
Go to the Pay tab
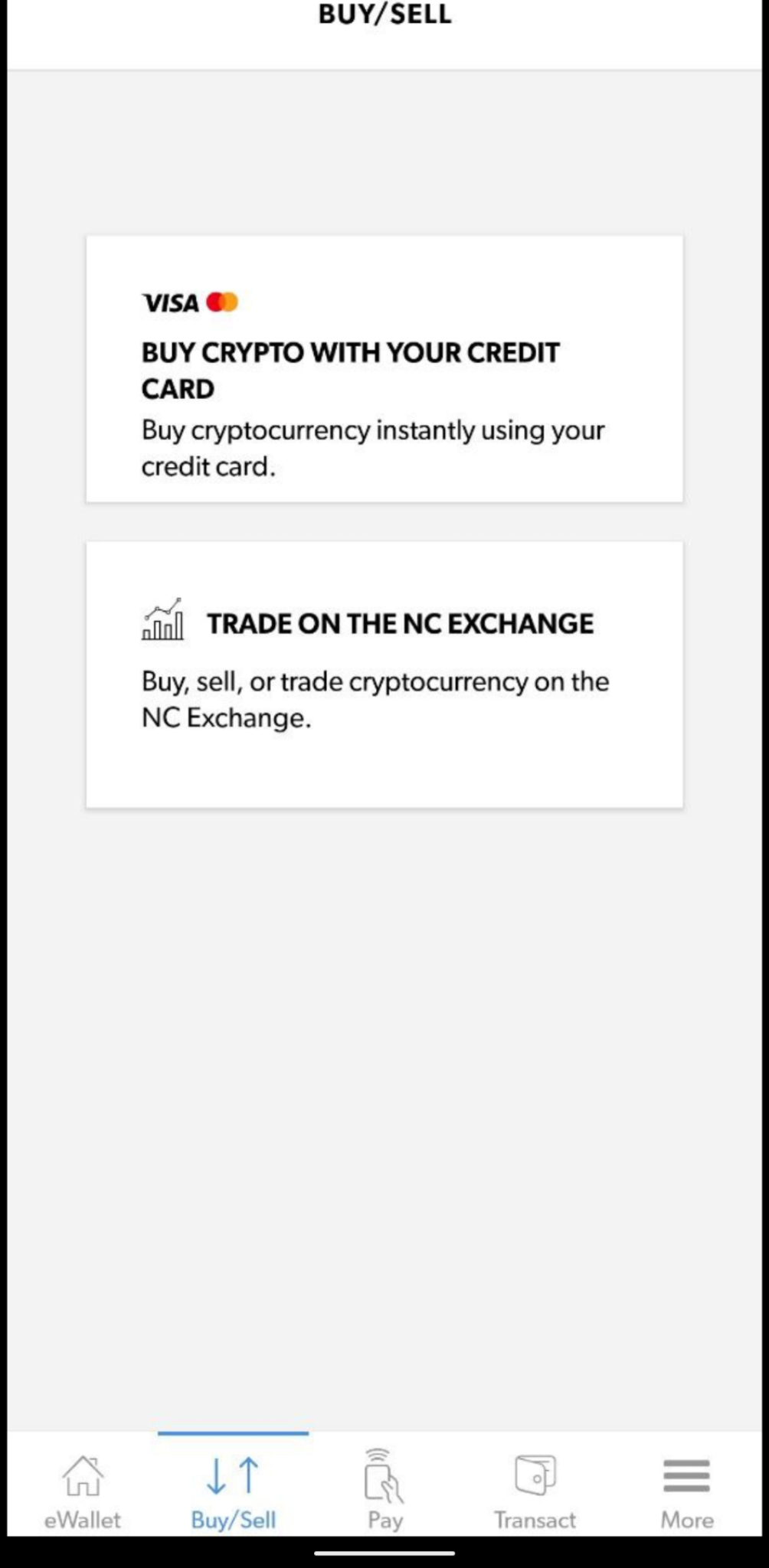coord(384,1491)
